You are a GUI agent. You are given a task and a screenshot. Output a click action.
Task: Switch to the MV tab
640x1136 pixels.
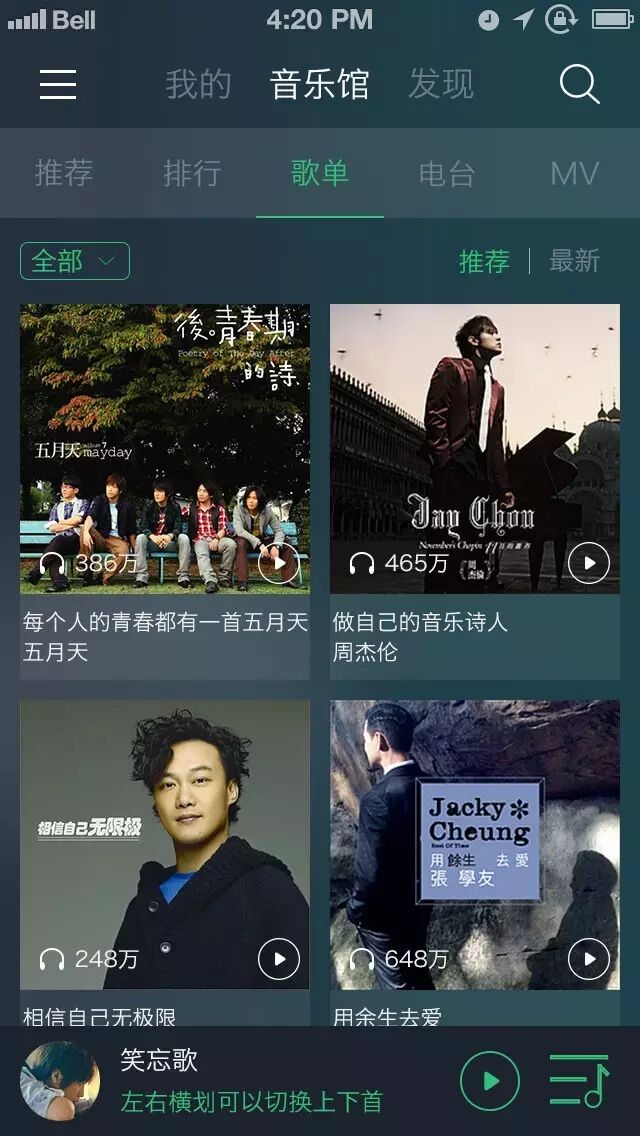[574, 173]
